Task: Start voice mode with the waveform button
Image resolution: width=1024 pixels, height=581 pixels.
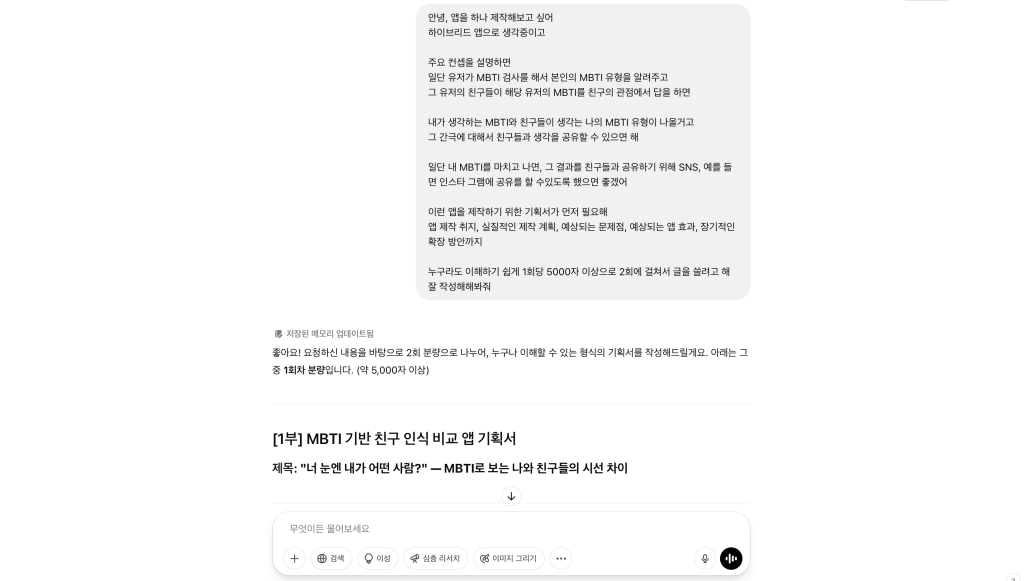Action: coord(731,559)
